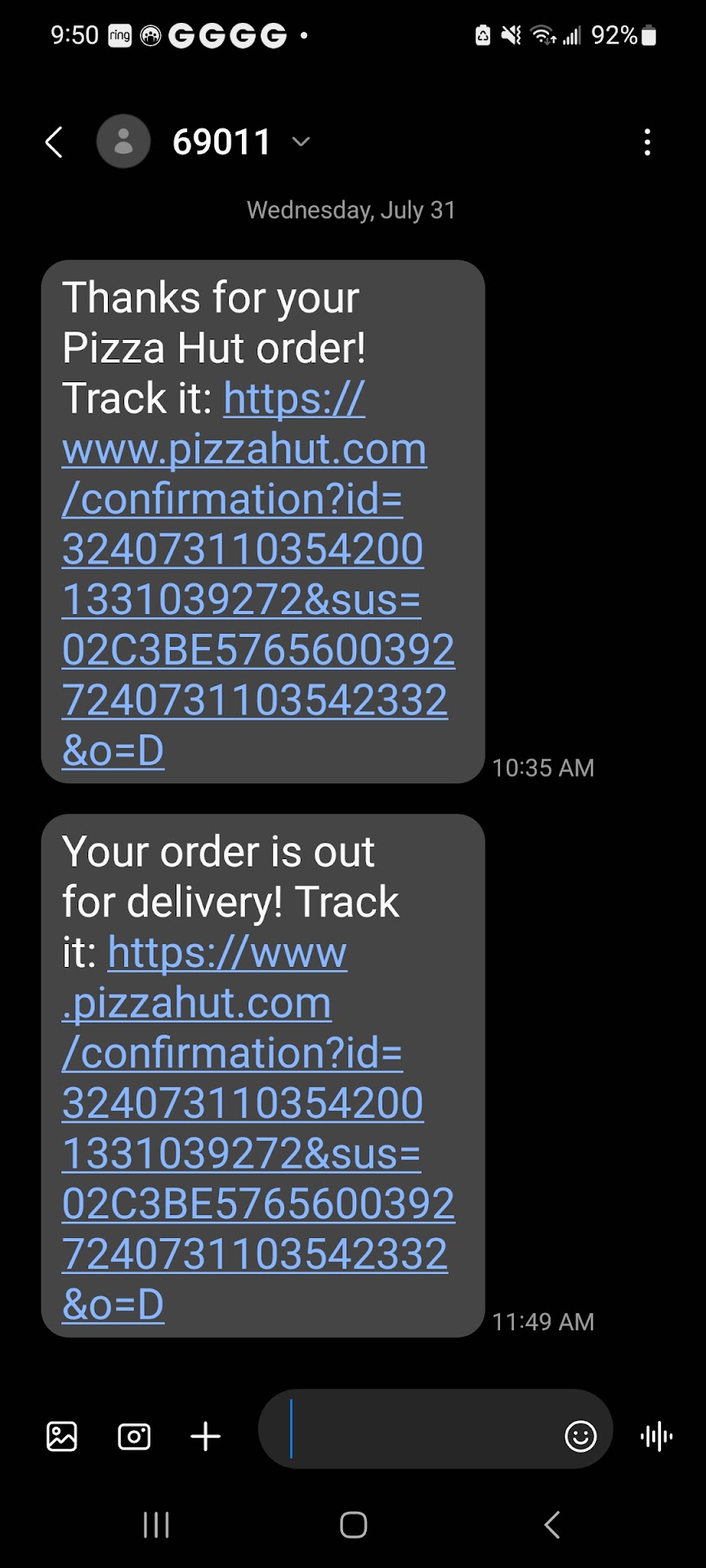
Task: Open the camera to take a photo
Action: click(x=134, y=1436)
